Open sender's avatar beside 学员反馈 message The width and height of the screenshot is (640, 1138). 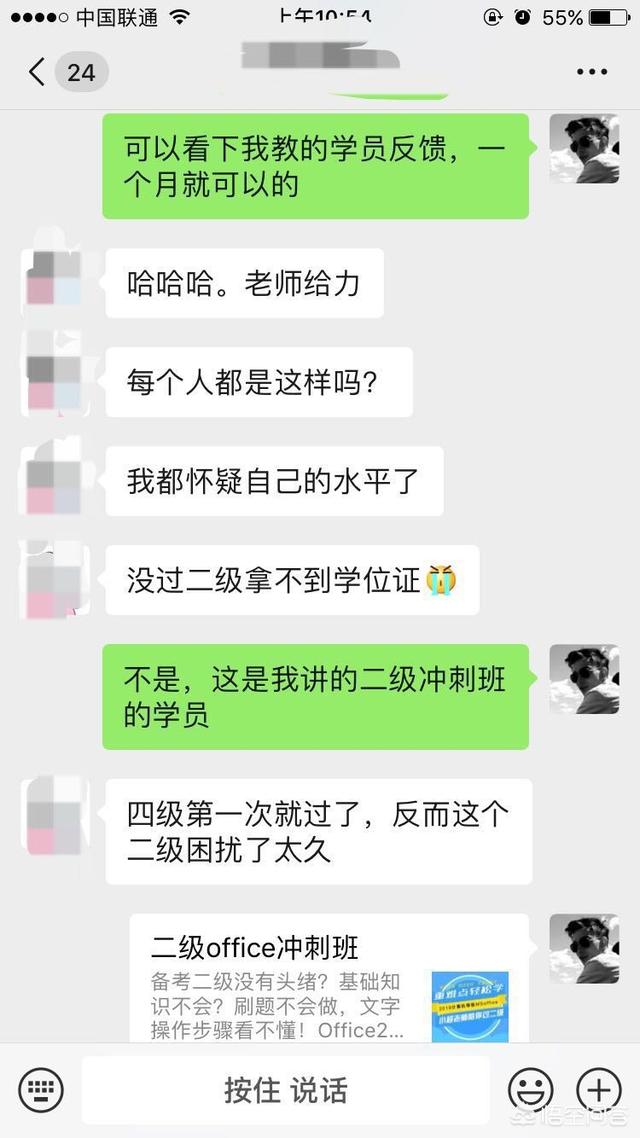(584, 148)
